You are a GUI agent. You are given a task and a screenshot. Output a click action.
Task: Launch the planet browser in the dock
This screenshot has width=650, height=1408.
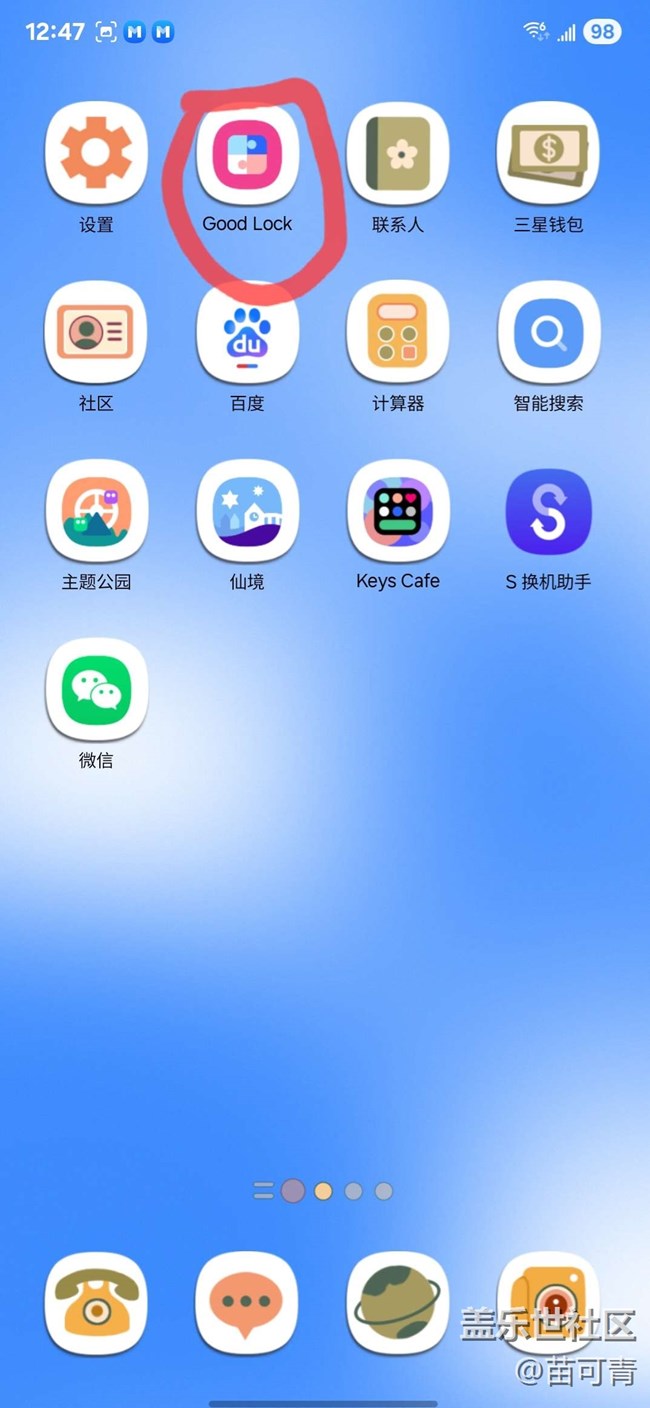pos(398,1303)
